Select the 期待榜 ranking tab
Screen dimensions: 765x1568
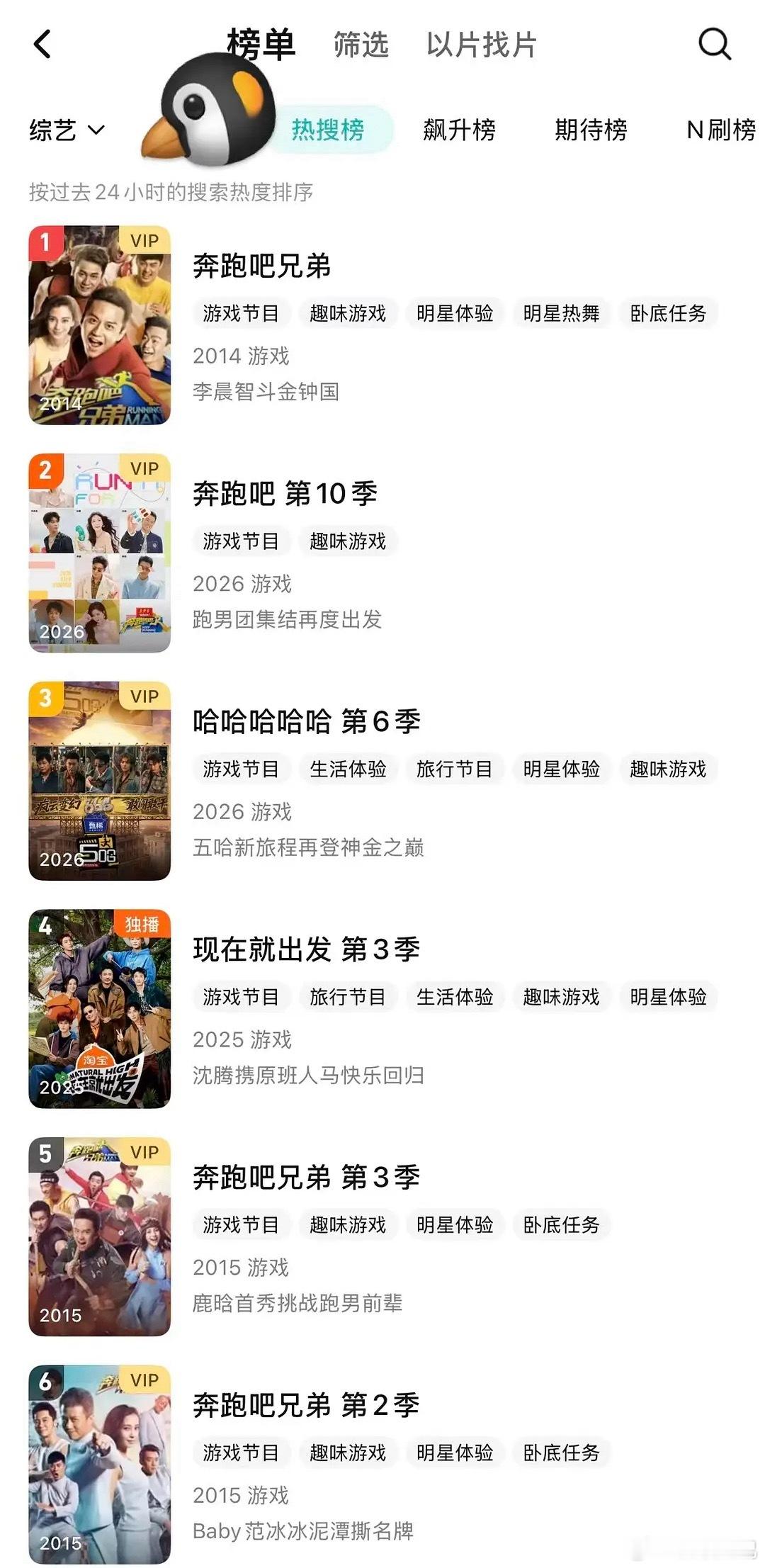pos(591,130)
